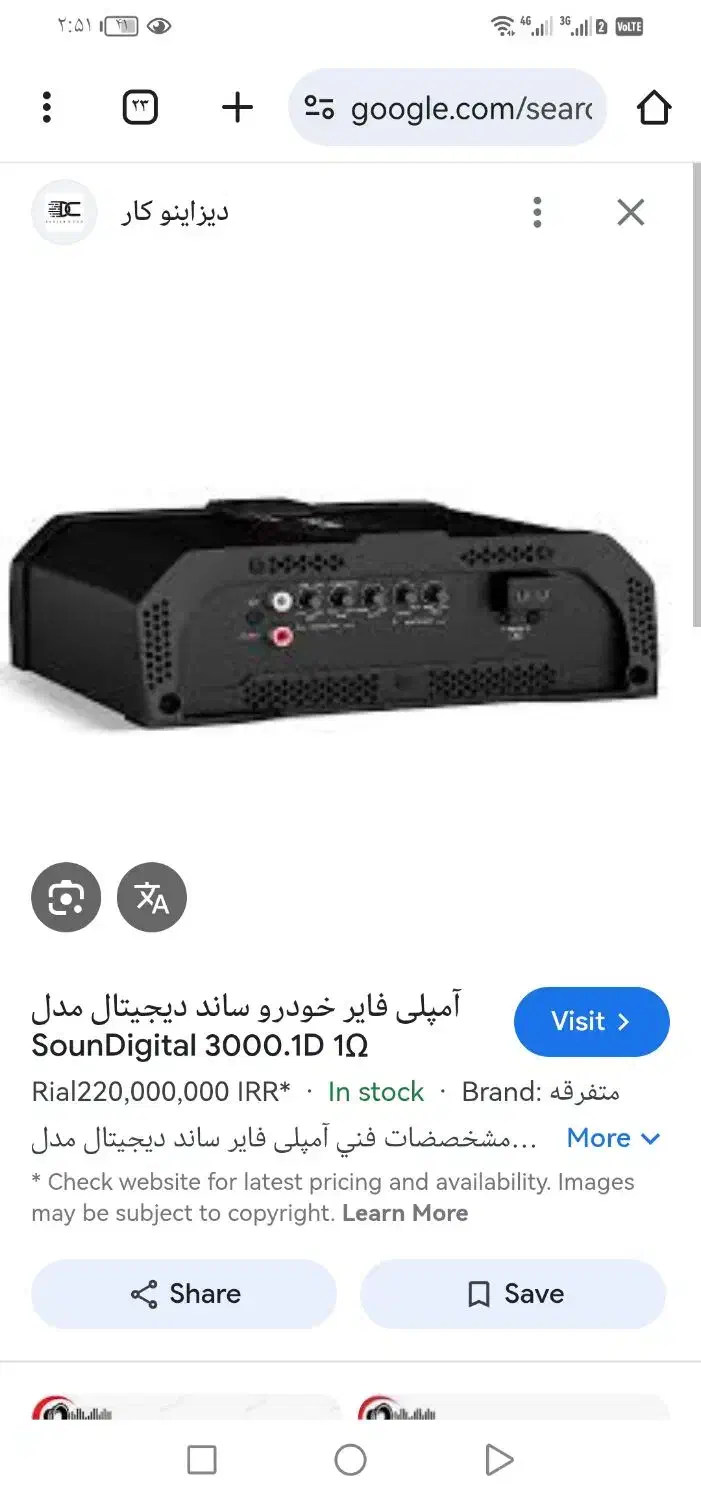Image resolution: width=701 pixels, height=1500 pixels.
Task: Visit the product website
Action: [591, 1021]
